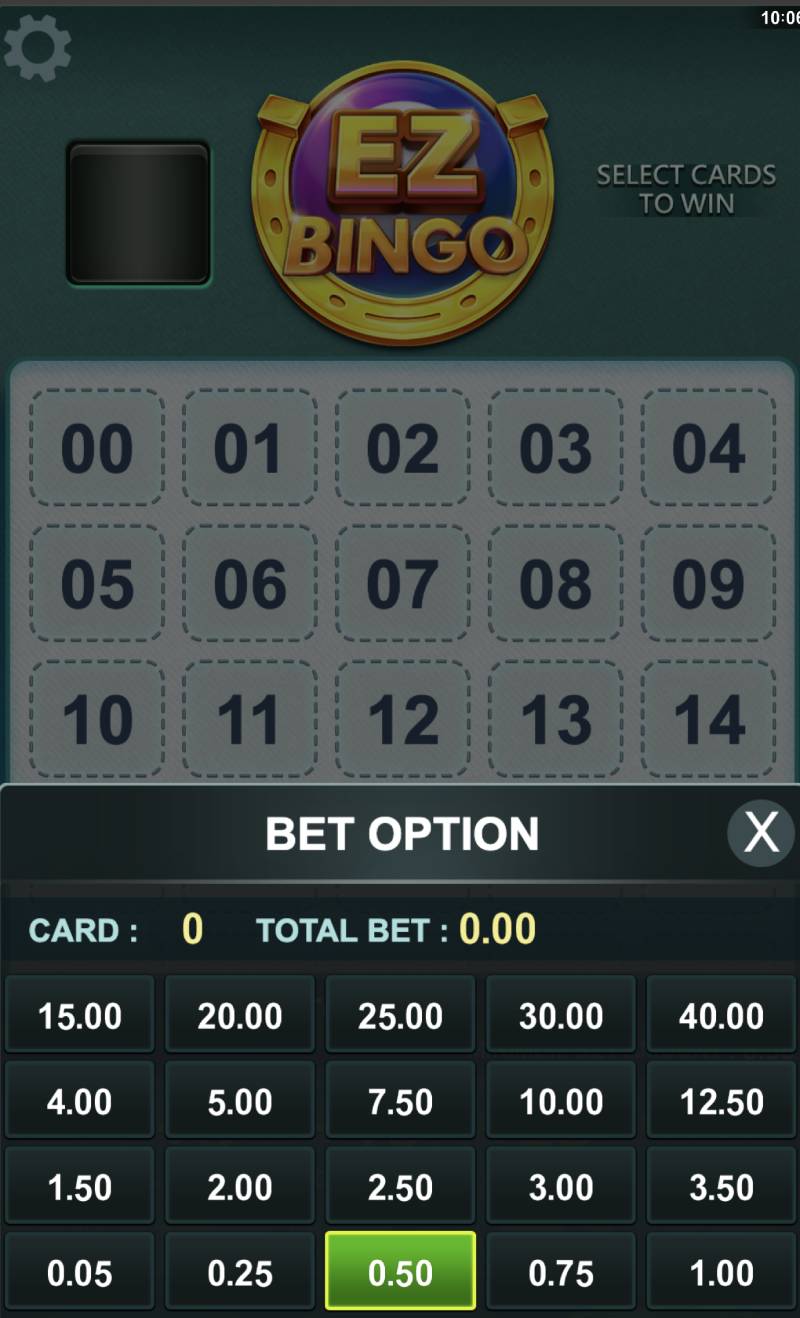This screenshot has width=800, height=1318.
Task: Choose bingo card 04
Action: tap(708, 448)
